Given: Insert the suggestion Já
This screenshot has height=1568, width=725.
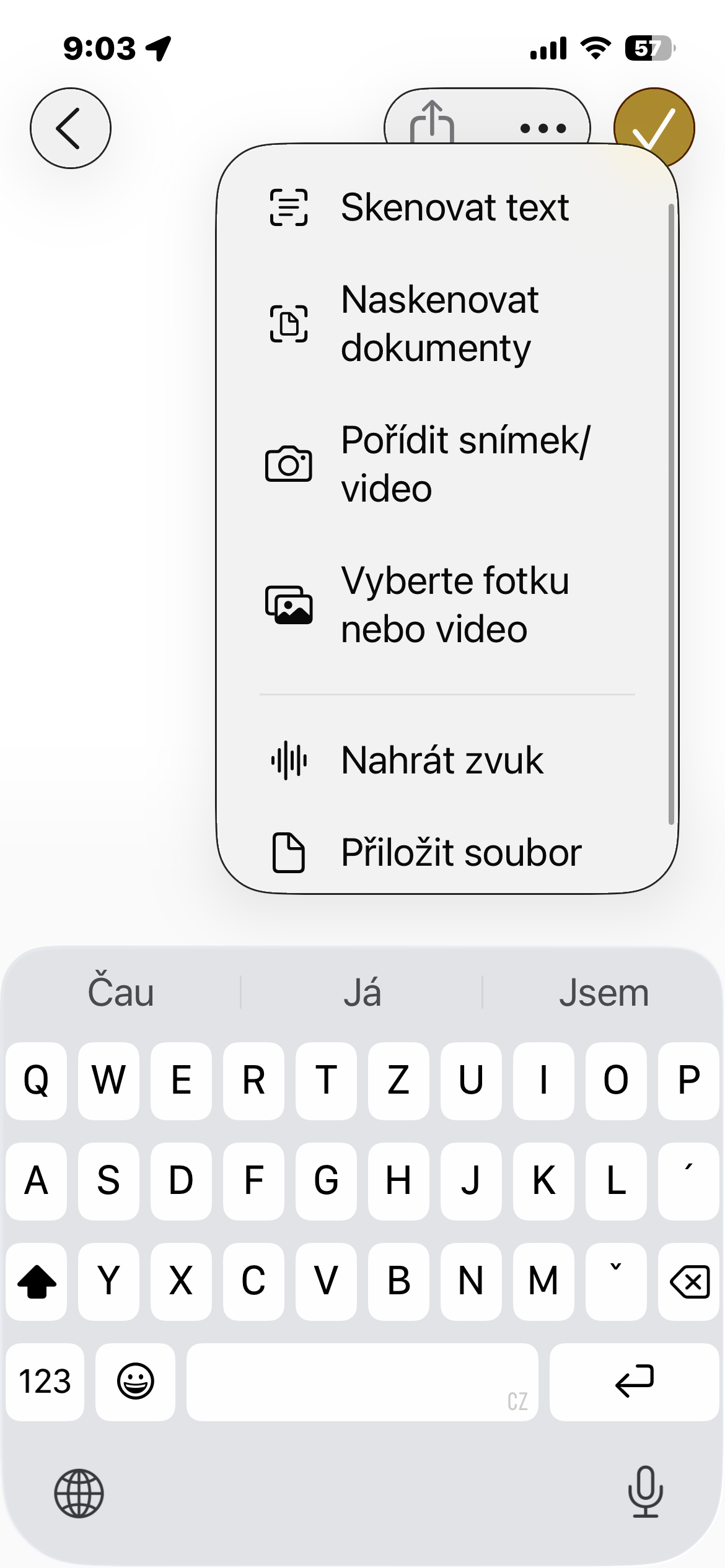Looking at the screenshot, I should (362, 992).
